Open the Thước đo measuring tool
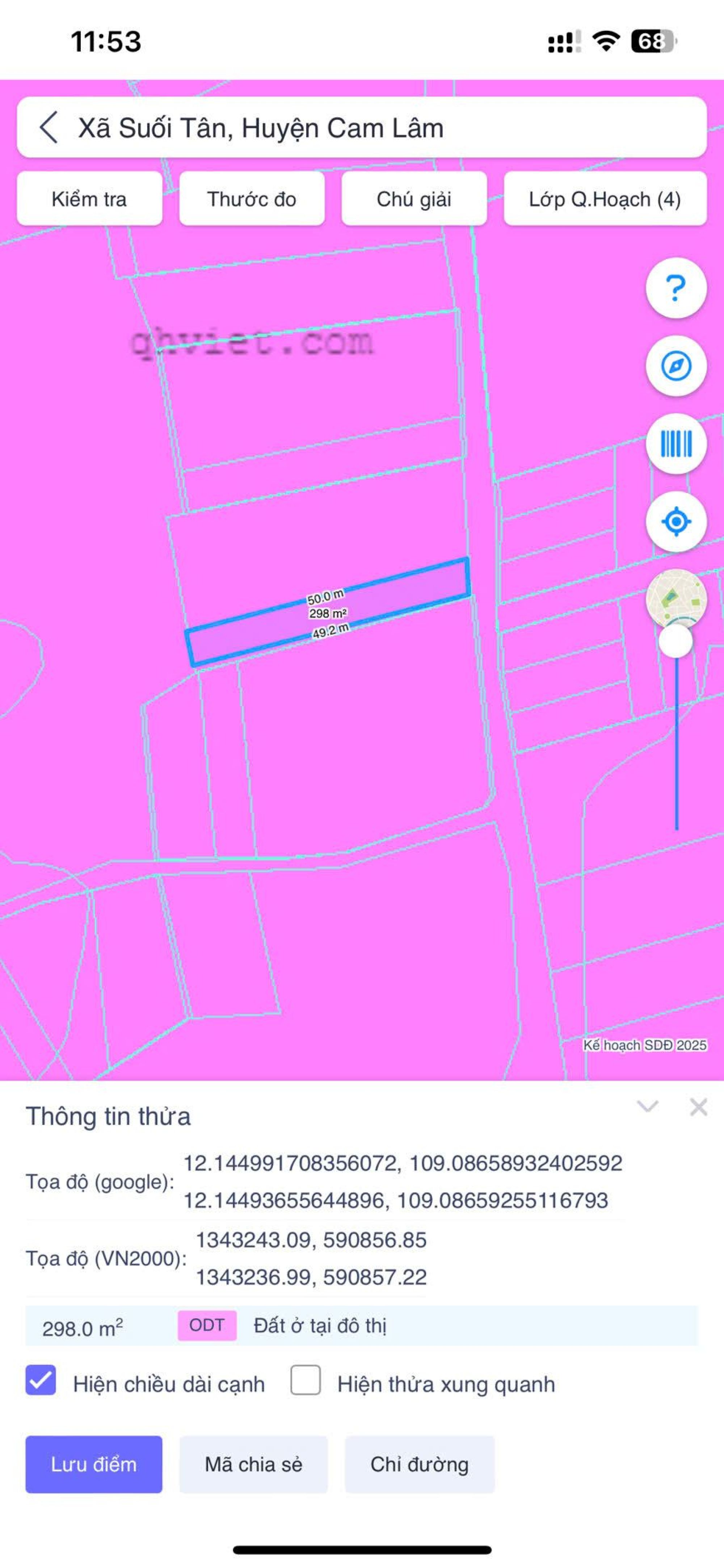 (x=251, y=199)
